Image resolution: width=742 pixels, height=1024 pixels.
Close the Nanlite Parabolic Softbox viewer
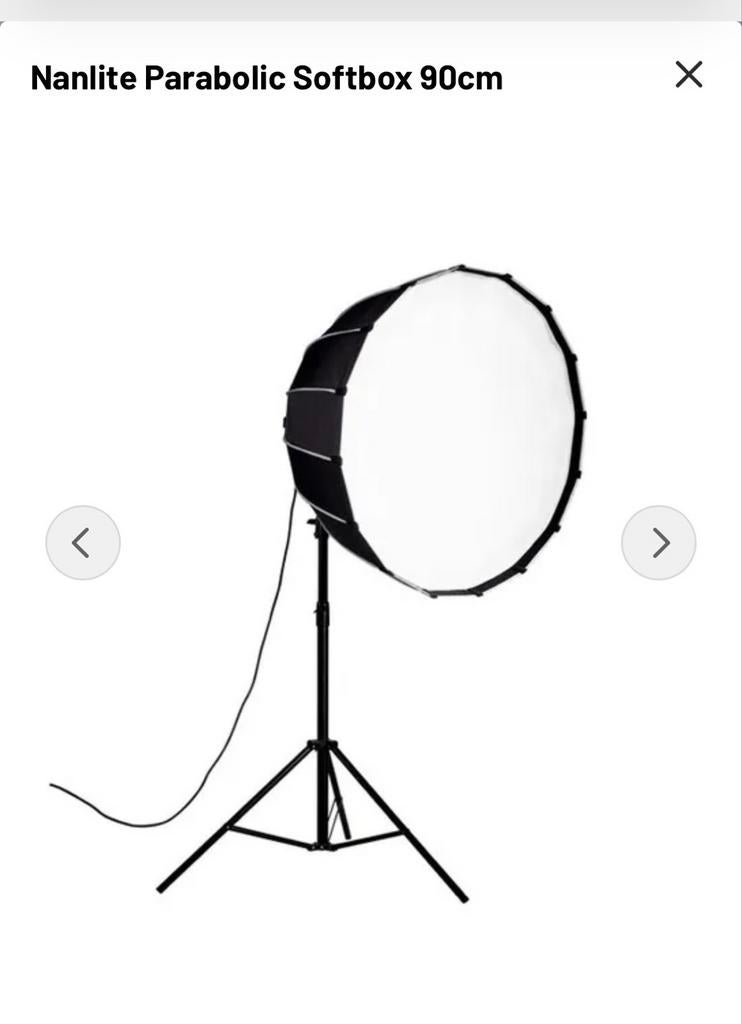coord(687,72)
